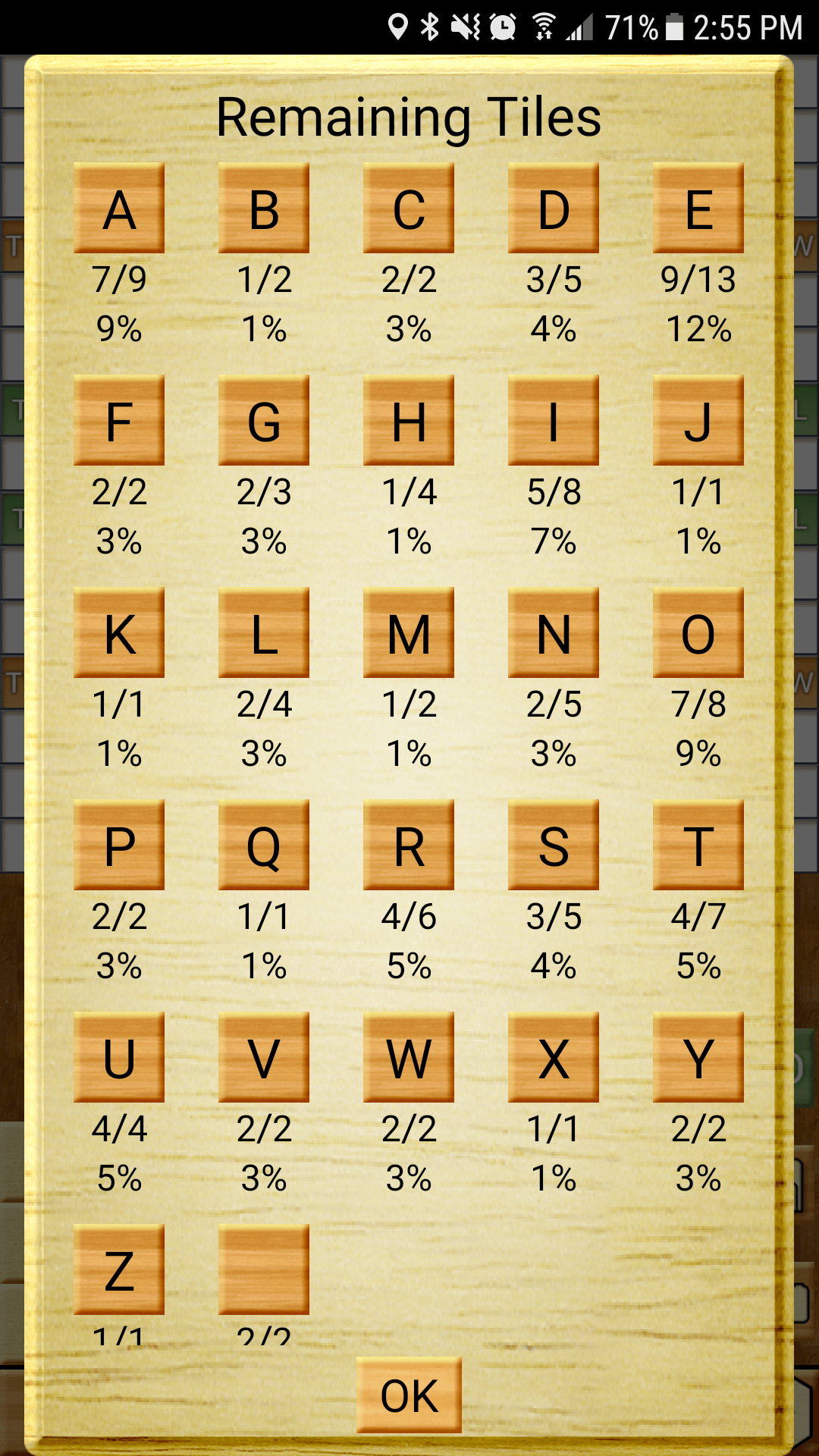Dismiss the Remaining Tiles dialog with OK
The image size is (819, 1456).
pos(409,1395)
